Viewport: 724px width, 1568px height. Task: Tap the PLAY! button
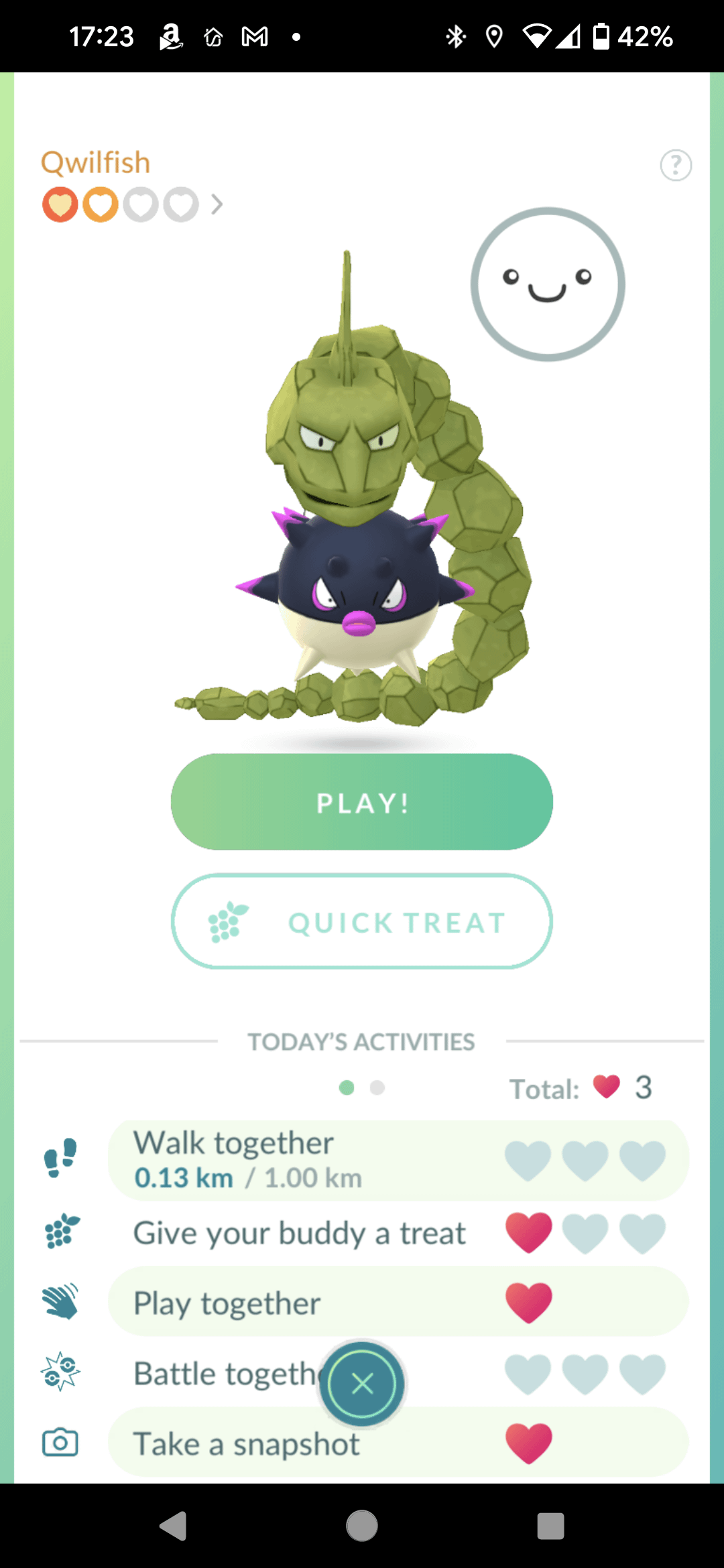[x=362, y=802]
